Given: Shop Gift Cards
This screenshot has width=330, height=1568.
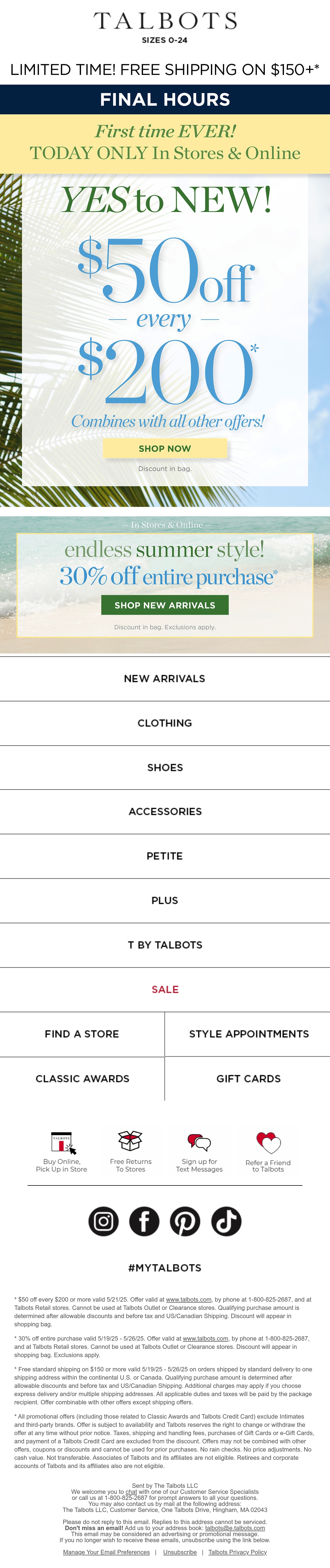Looking at the screenshot, I should tap(248, 1079).
